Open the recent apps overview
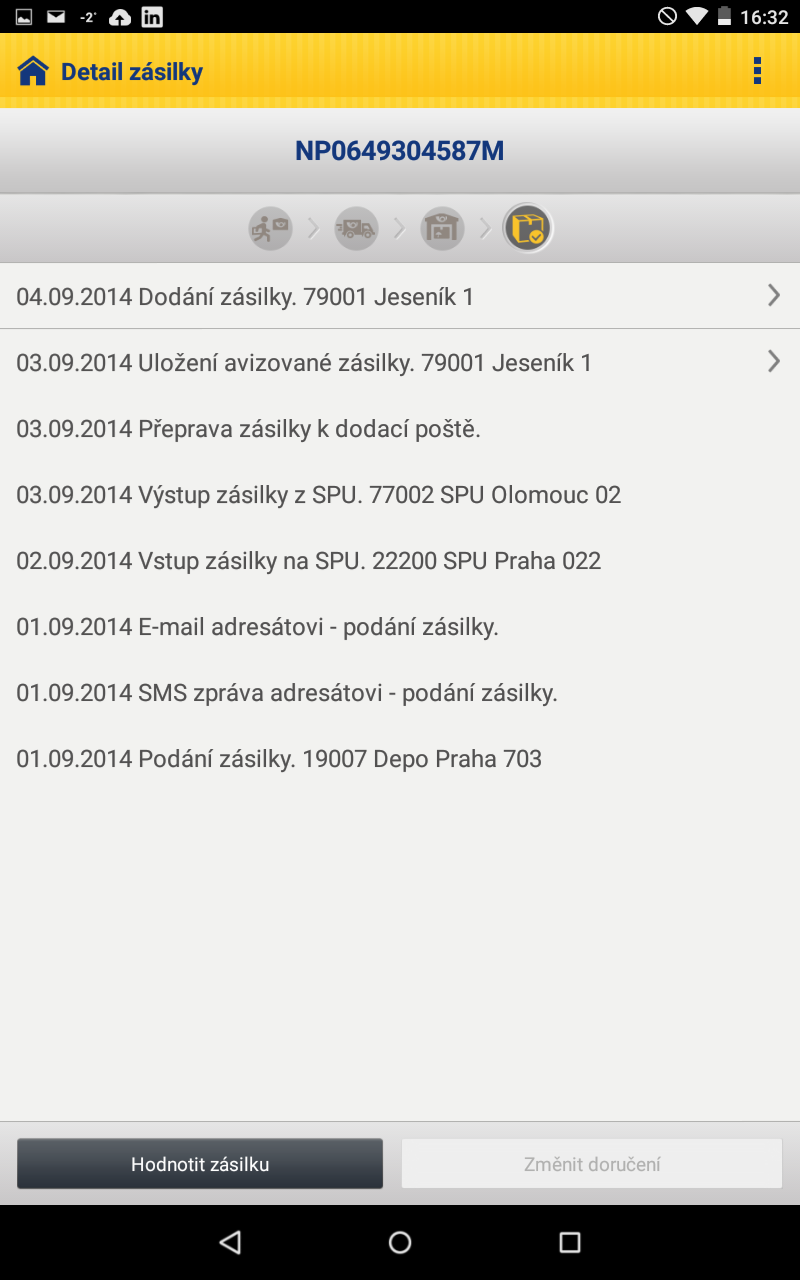This screenshot has height=1280, width=800. (570, 1242)
